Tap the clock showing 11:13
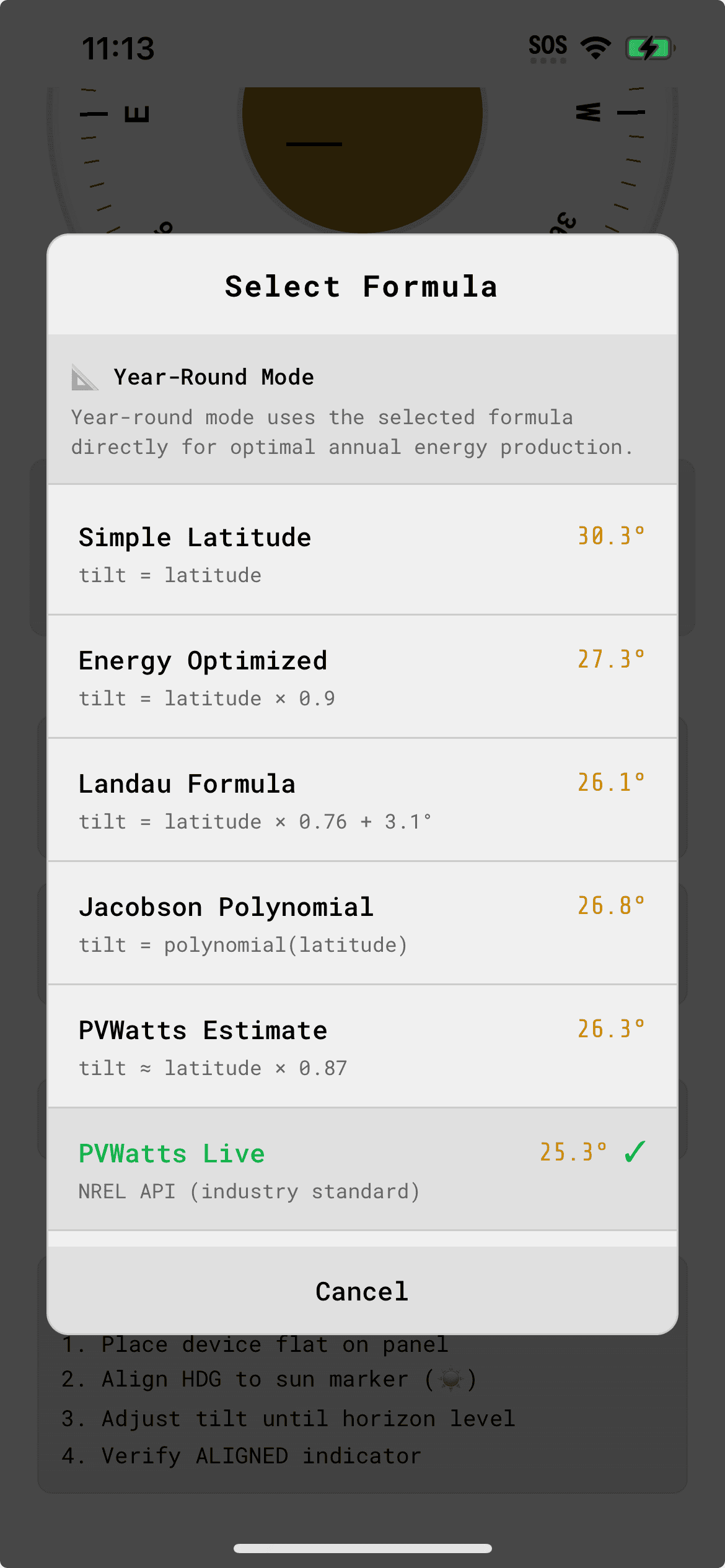This screenshot has height=1568, width=725. (x=118, y=48)
